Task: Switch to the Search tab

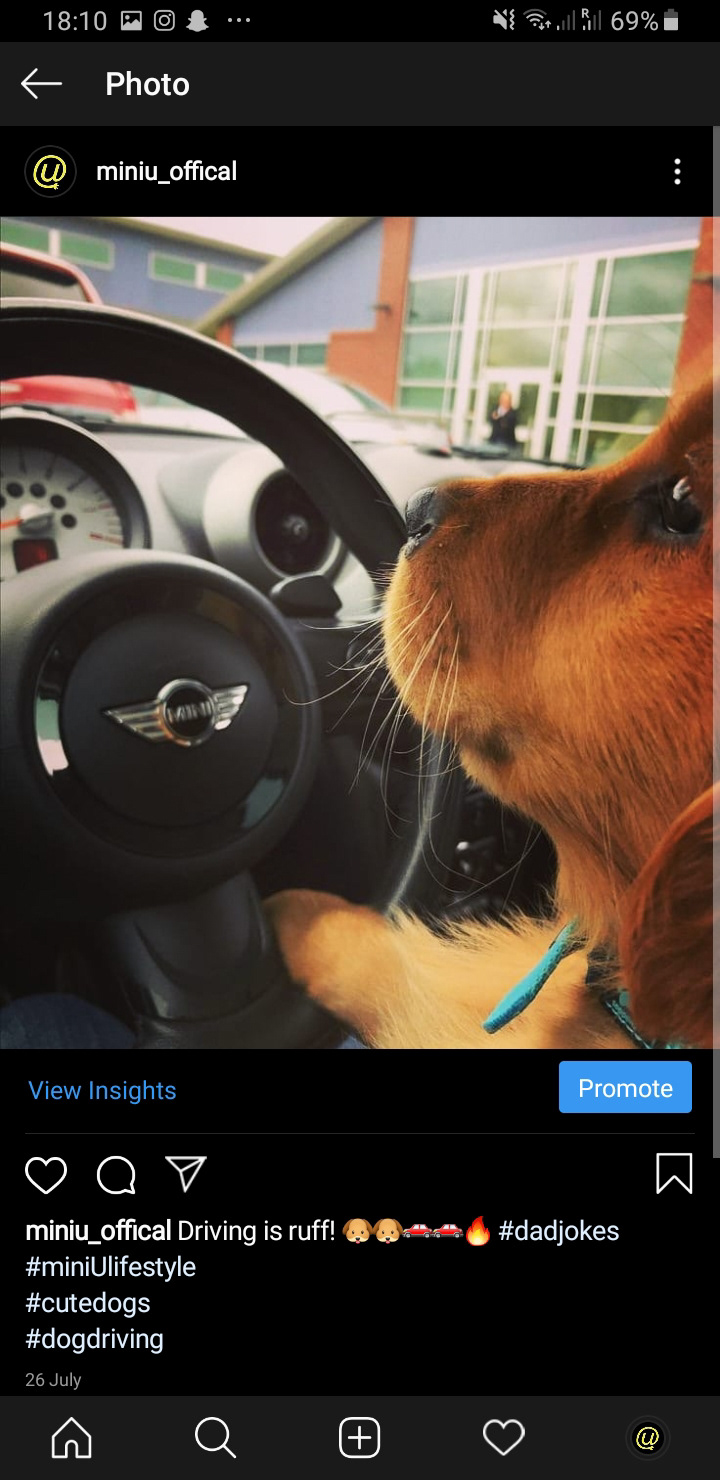Action: pyautogui.click(x=215, y=1438)
